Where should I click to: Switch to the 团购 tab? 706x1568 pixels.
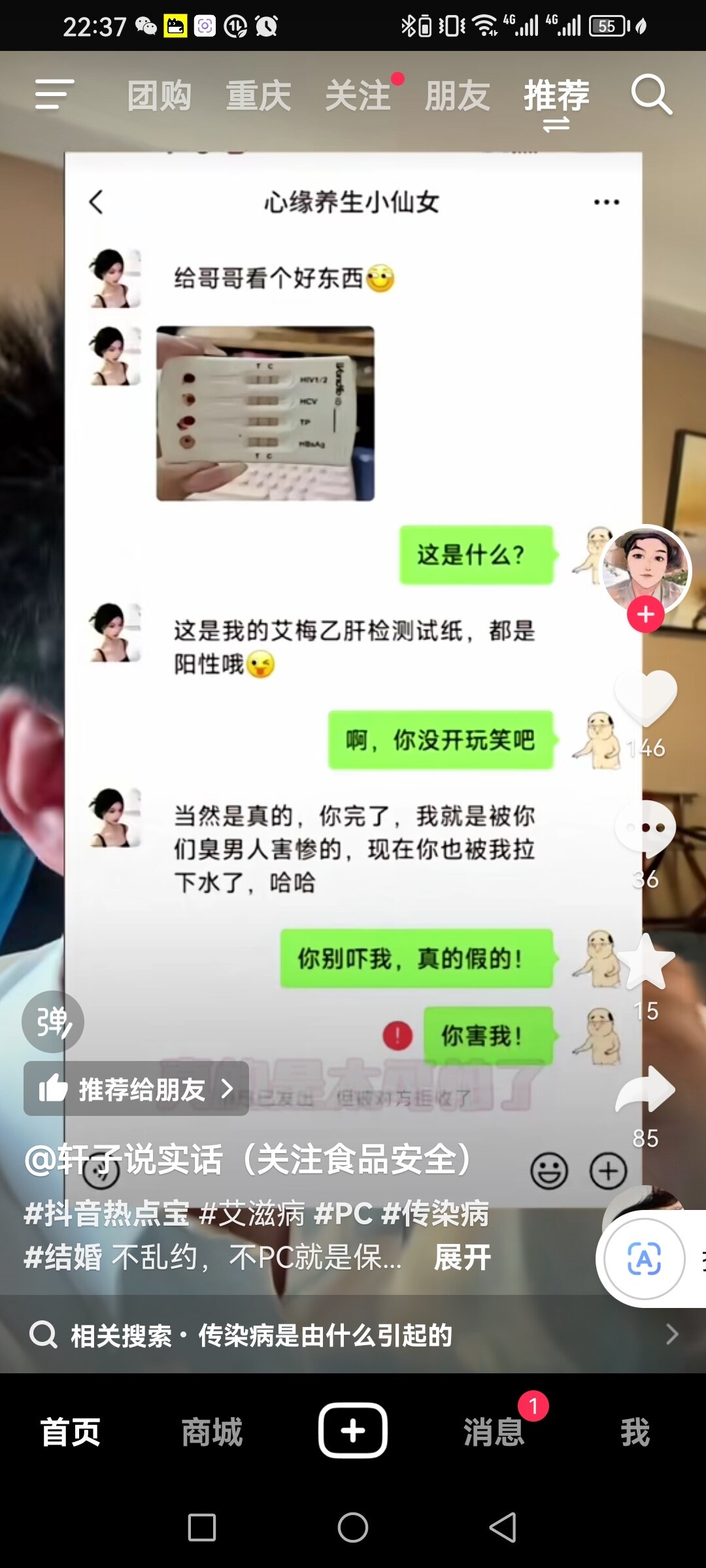159,96
